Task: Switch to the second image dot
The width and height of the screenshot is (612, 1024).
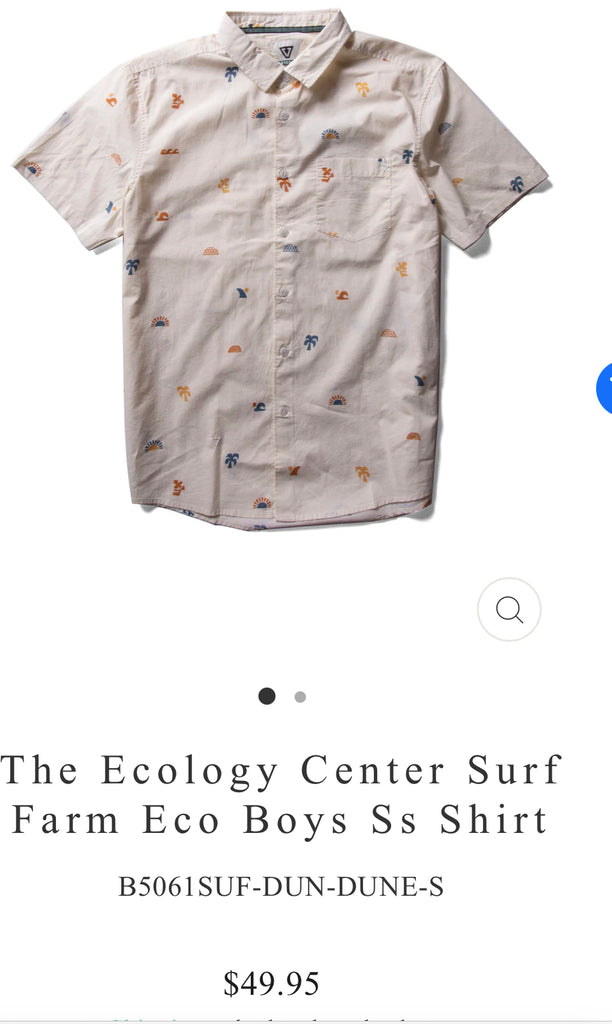Action: (x=300, y=697)
